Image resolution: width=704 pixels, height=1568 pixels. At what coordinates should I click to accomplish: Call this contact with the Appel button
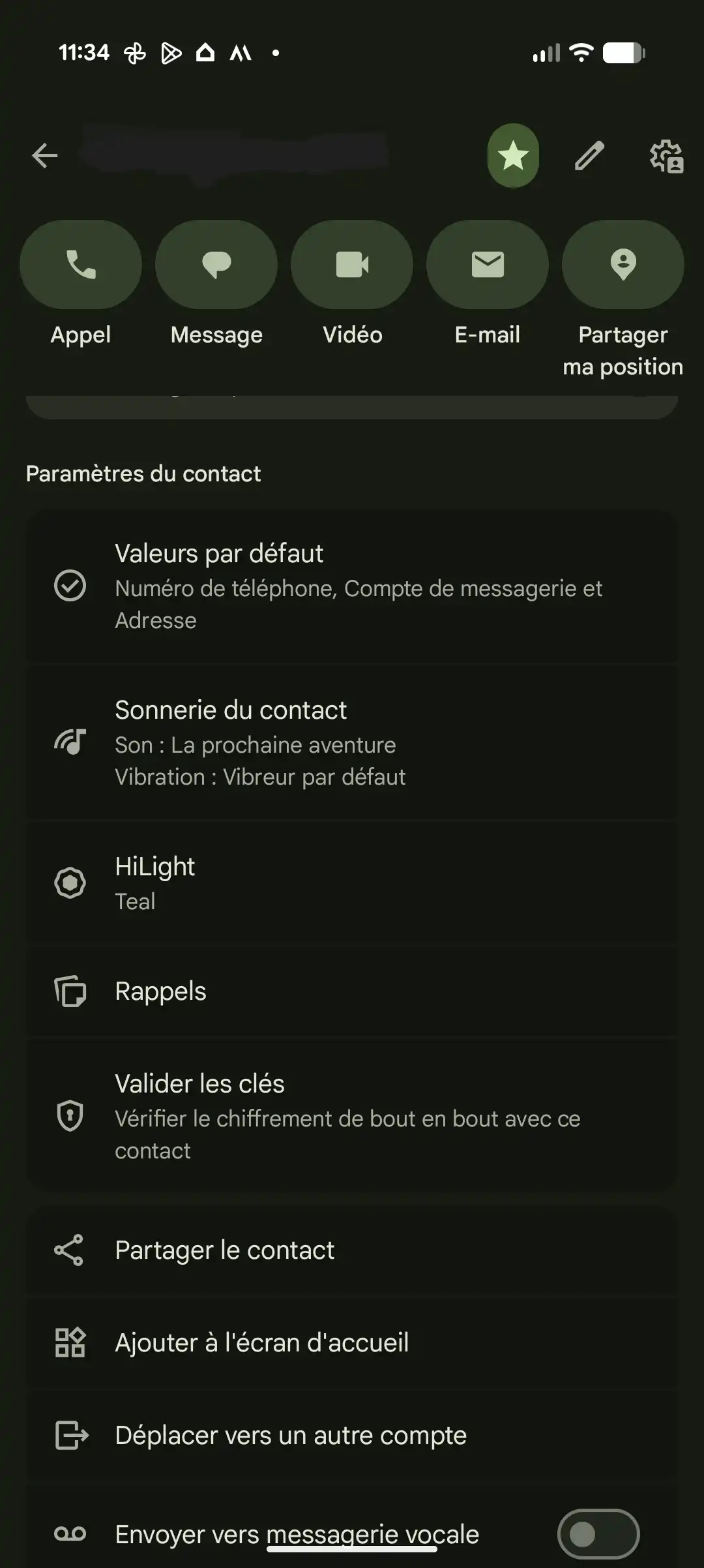click(81, 264)
